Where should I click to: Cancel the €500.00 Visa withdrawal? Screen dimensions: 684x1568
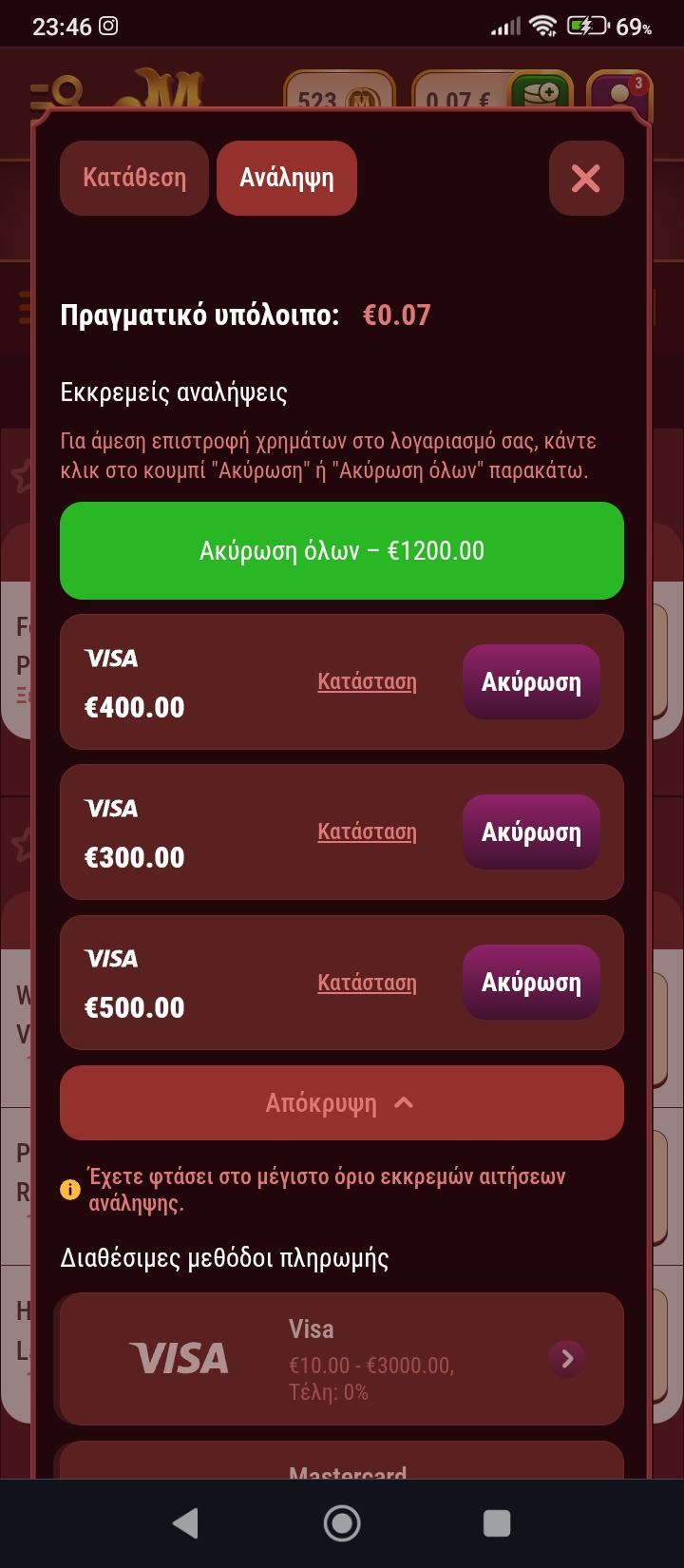(x=530, y=983)
